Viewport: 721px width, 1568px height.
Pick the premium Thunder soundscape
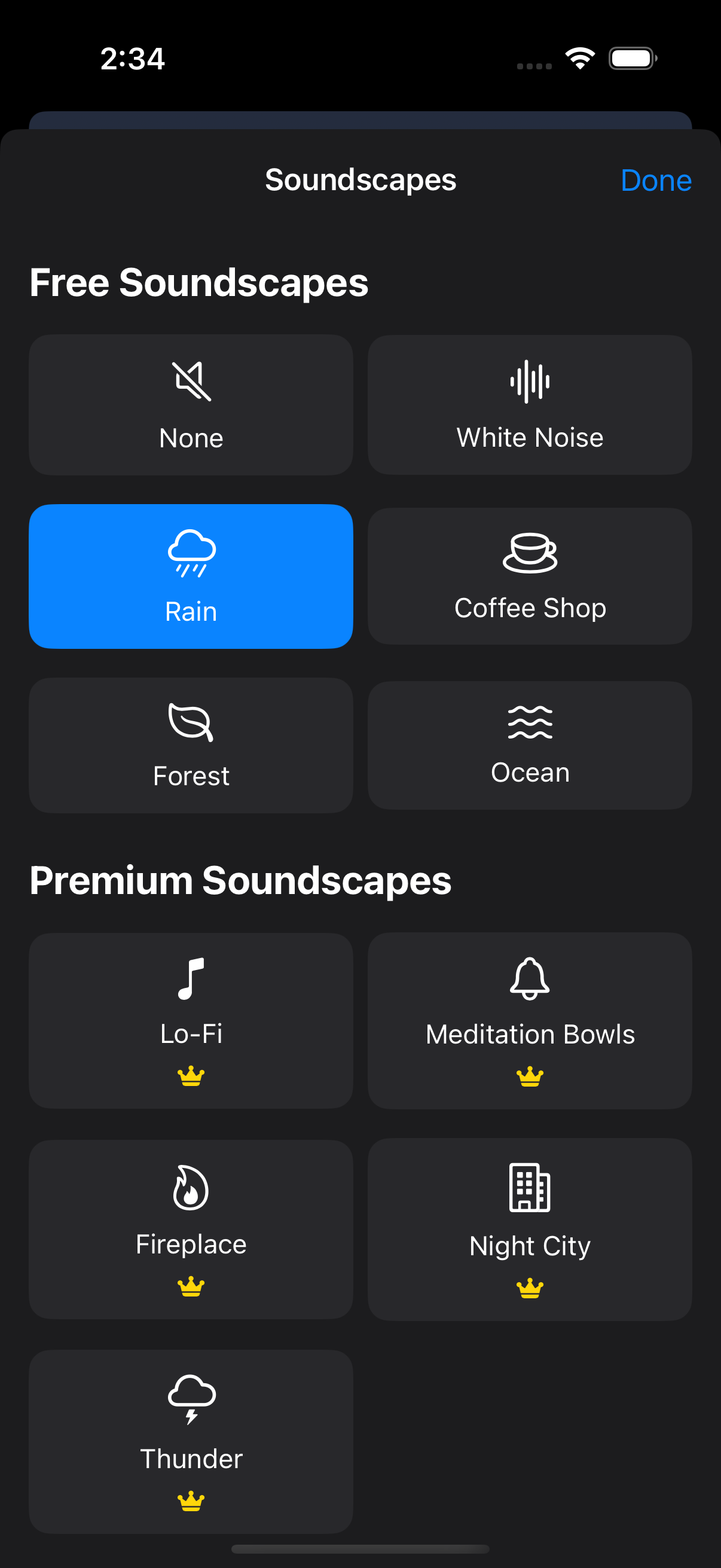[191, 1440]
